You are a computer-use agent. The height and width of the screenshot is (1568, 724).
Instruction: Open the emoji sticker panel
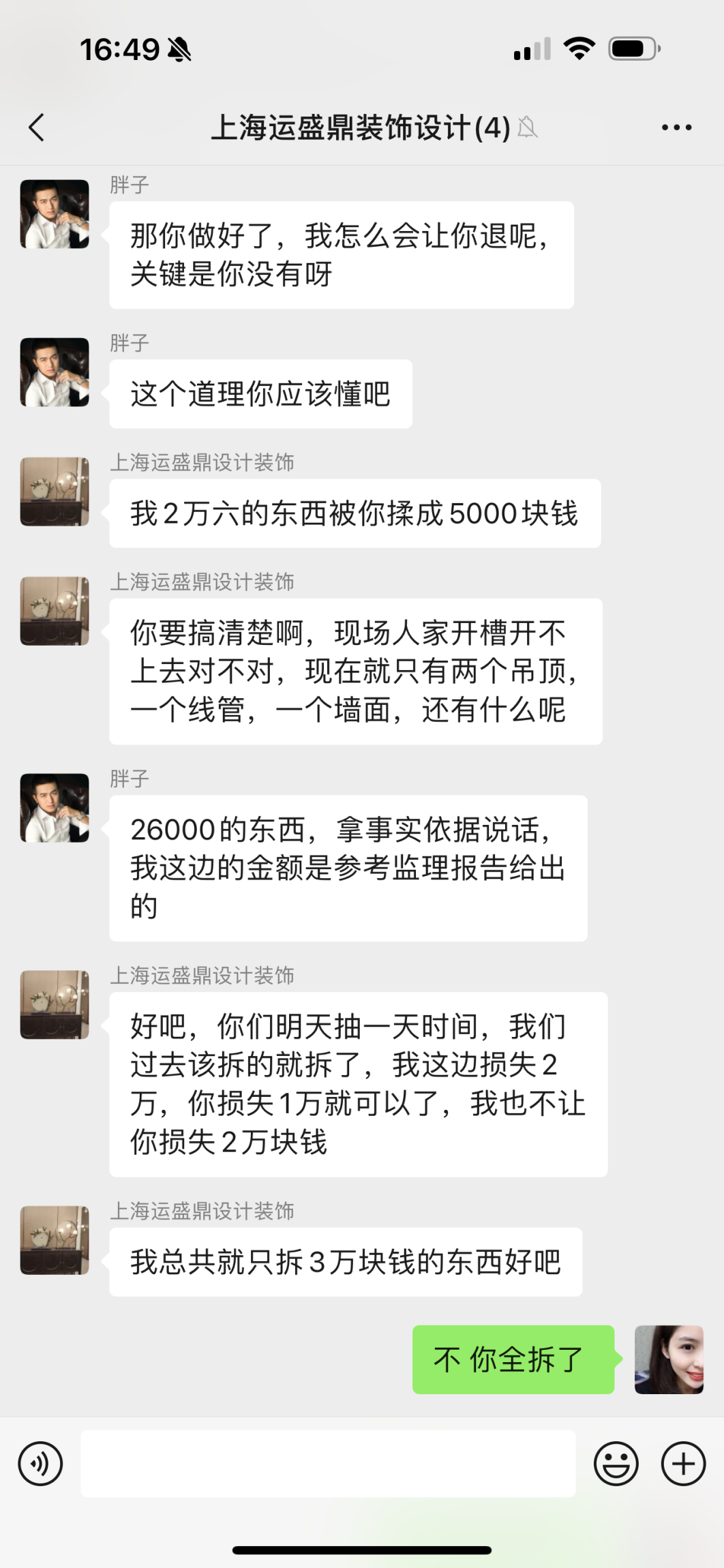[x=616, y=1464]
